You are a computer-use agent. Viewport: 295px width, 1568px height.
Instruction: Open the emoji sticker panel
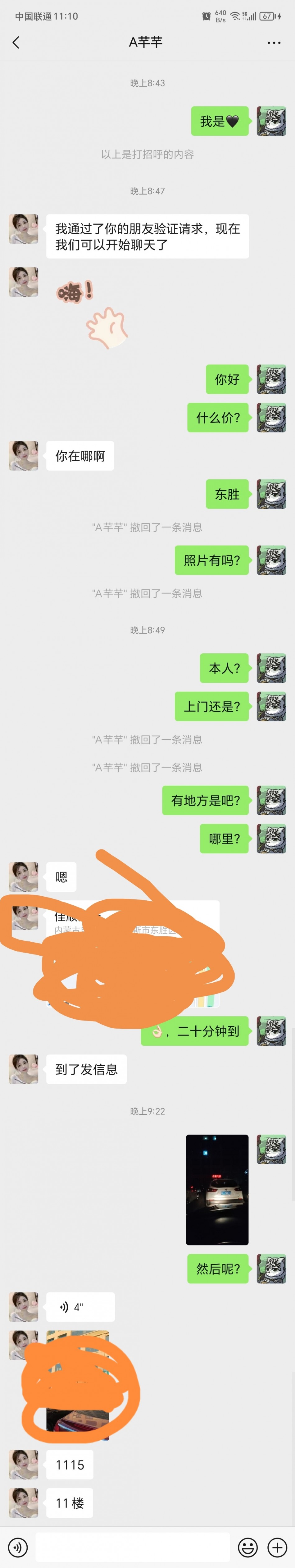pyautogui.click(x=247, y=1546)
